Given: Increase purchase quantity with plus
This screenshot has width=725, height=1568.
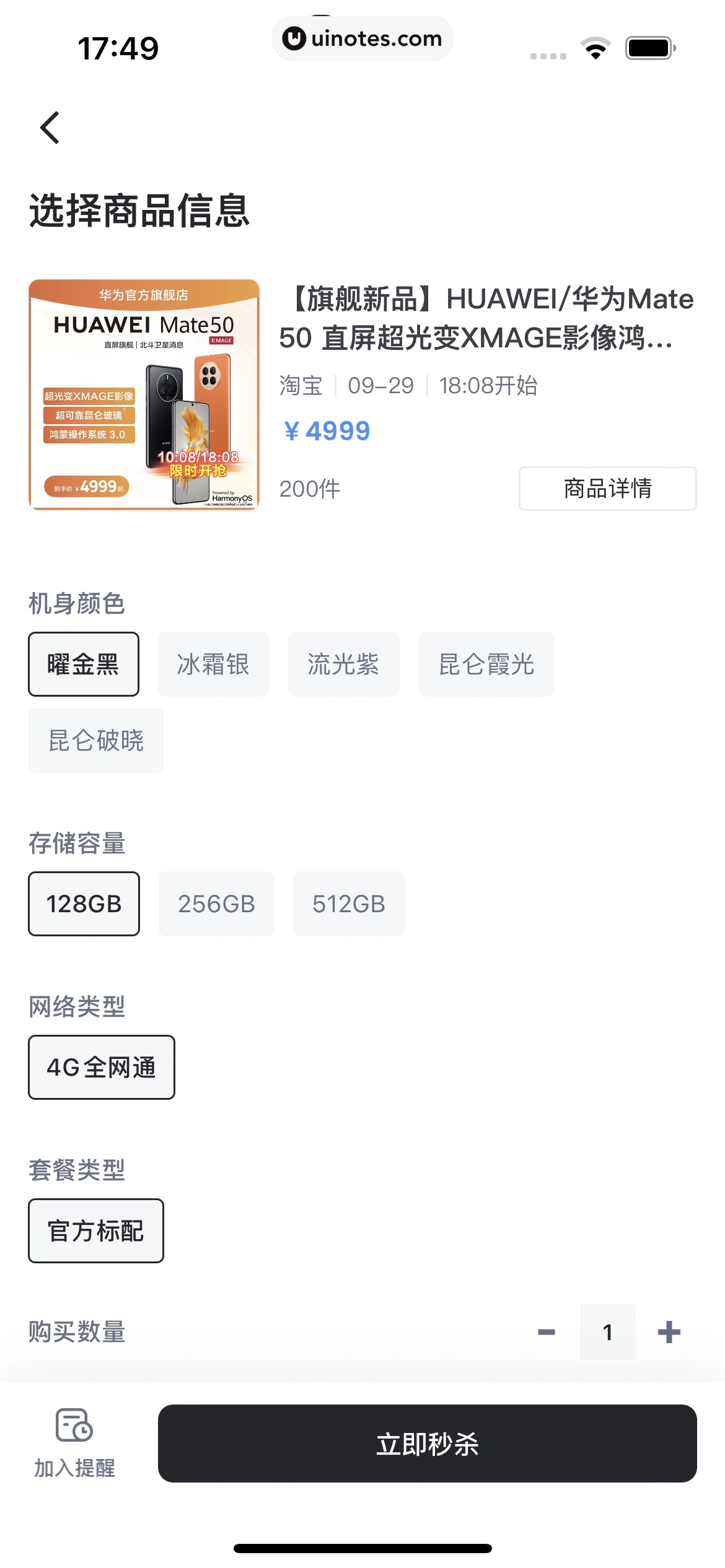Looking at the screenshot, I should coord(669,1332).
